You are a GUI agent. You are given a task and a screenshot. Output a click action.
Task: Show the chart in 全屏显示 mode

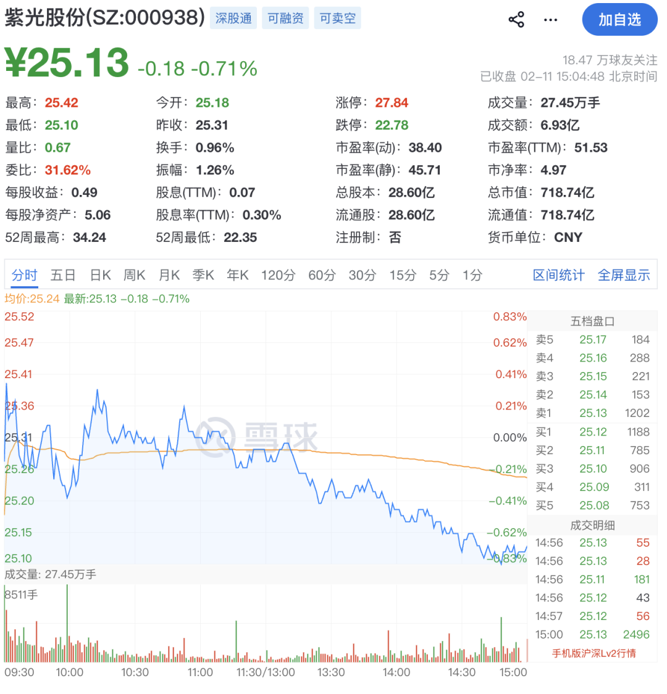click(x=624, y=275)
